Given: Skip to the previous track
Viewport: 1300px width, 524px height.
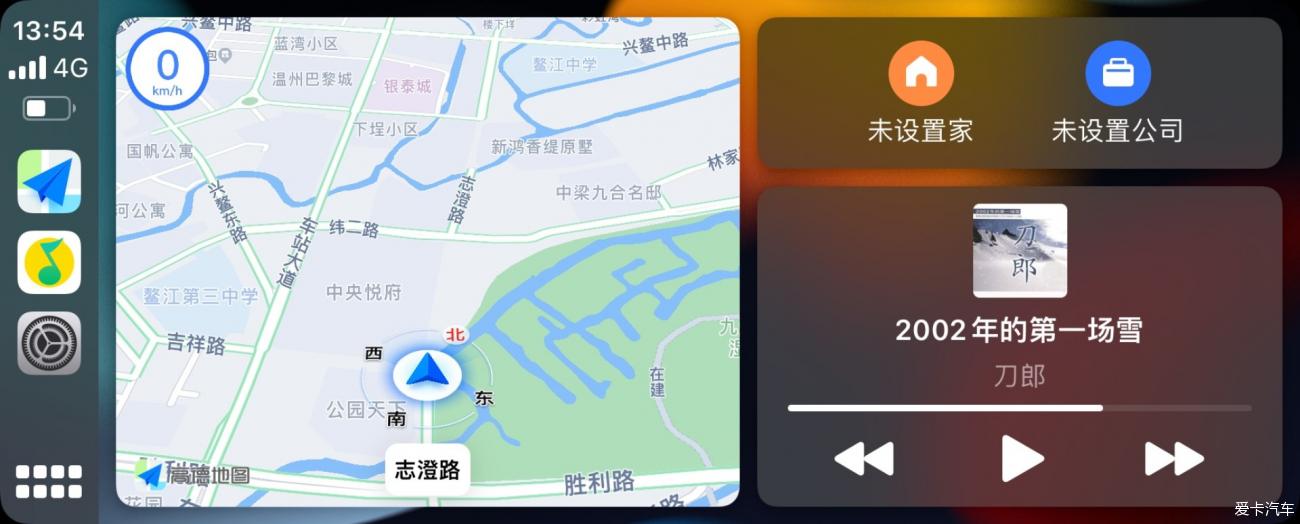Looking at the screenshot, I should click(864, 459).
